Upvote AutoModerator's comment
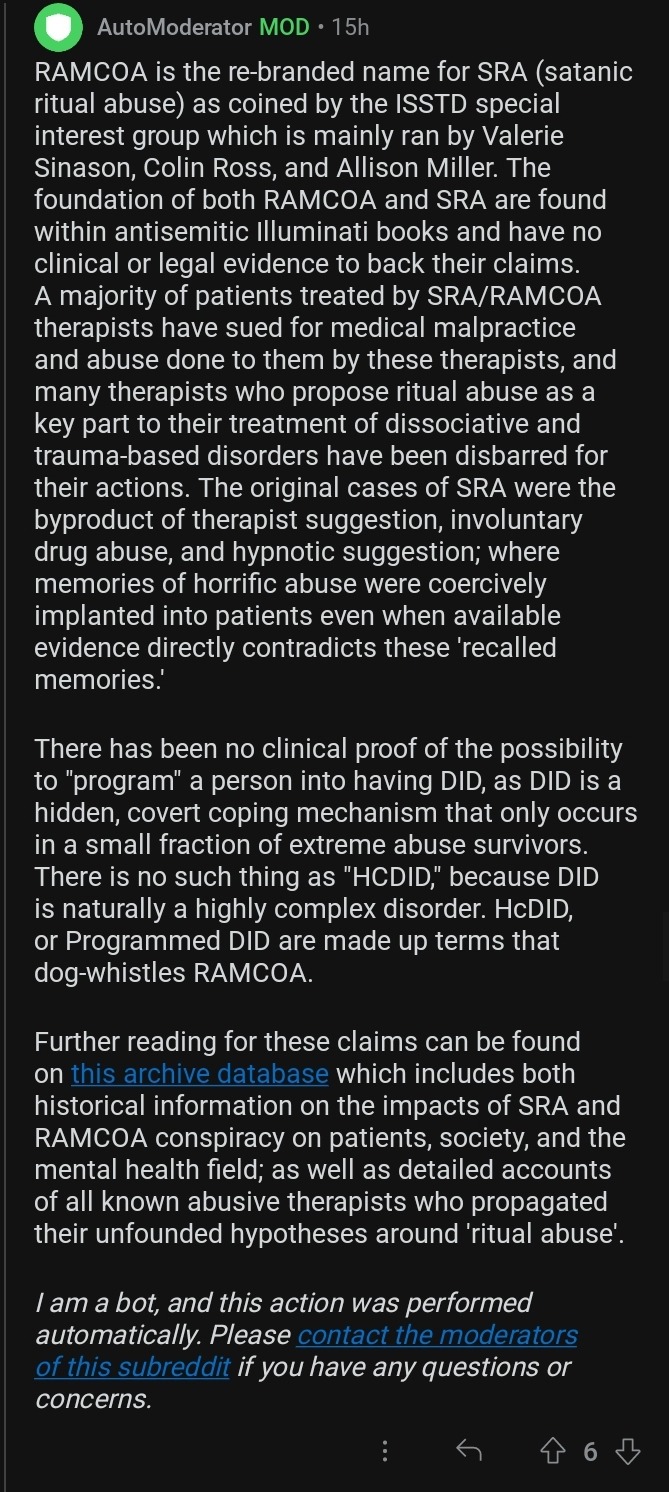The image size is (669, 1492). (552, 1452)
